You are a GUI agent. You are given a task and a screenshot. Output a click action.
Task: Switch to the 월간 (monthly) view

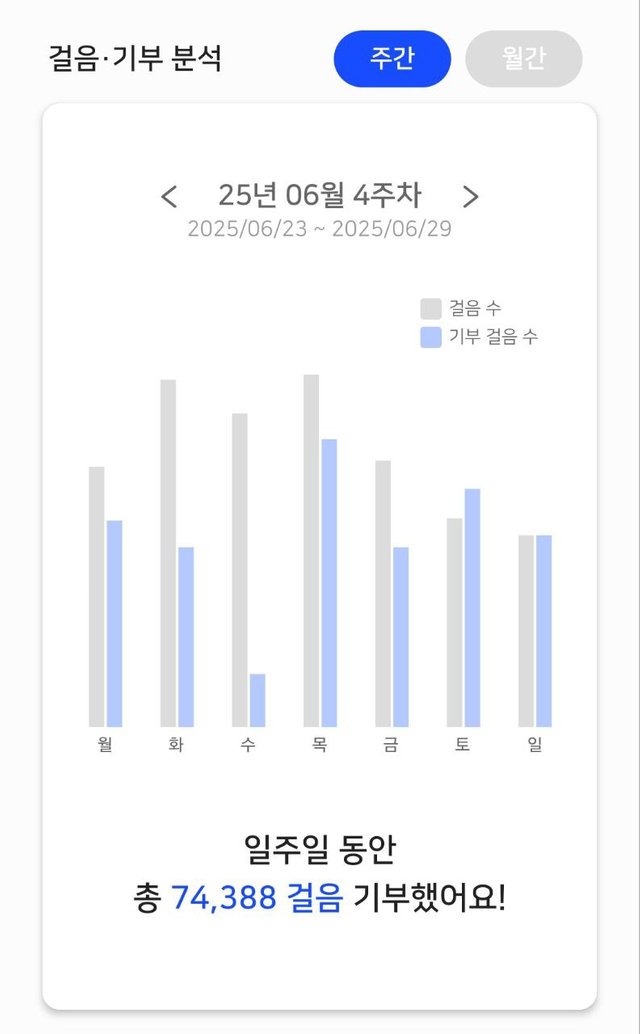coord(523,59)
